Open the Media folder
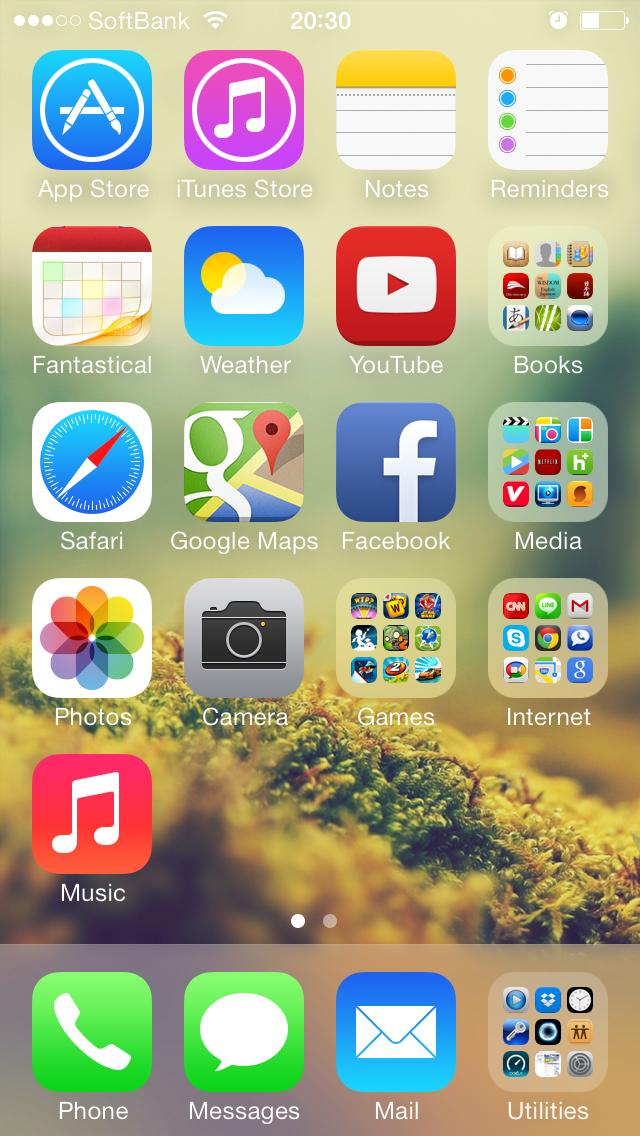Viewport: 640px width, 1136px height. [x=548, y=462]
